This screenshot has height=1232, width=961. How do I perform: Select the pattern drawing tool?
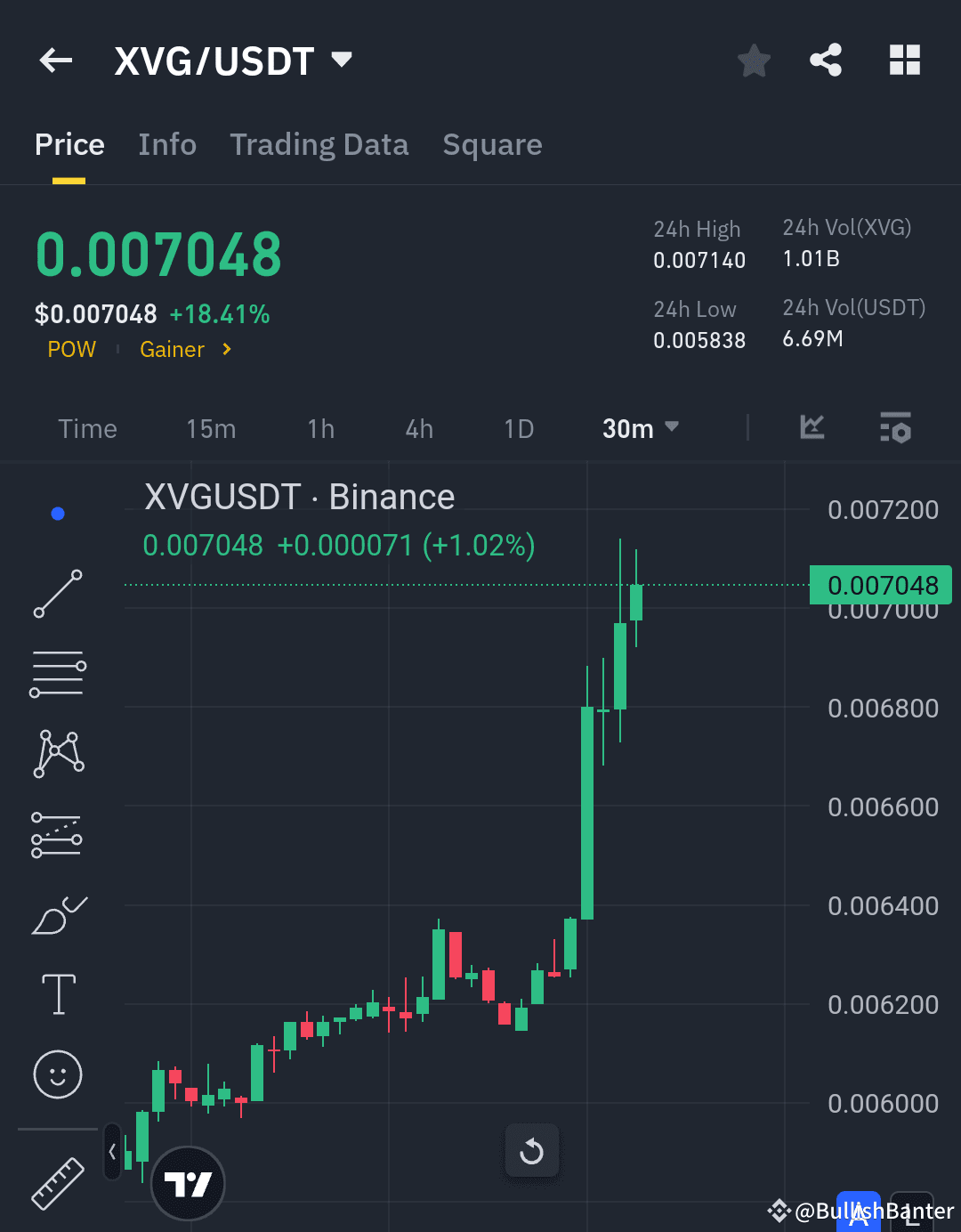click(x=57, y=752)
